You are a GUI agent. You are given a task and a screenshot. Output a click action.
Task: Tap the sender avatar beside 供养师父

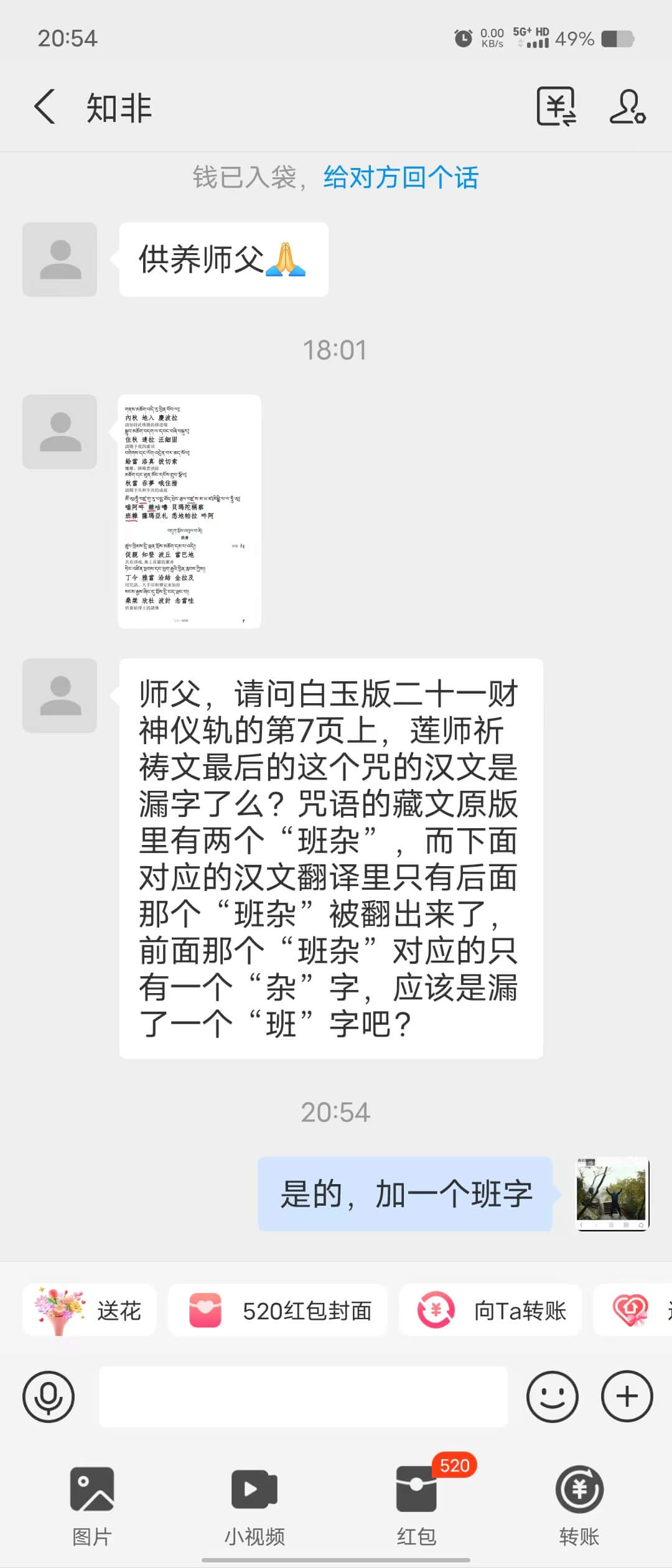point(60,259)
